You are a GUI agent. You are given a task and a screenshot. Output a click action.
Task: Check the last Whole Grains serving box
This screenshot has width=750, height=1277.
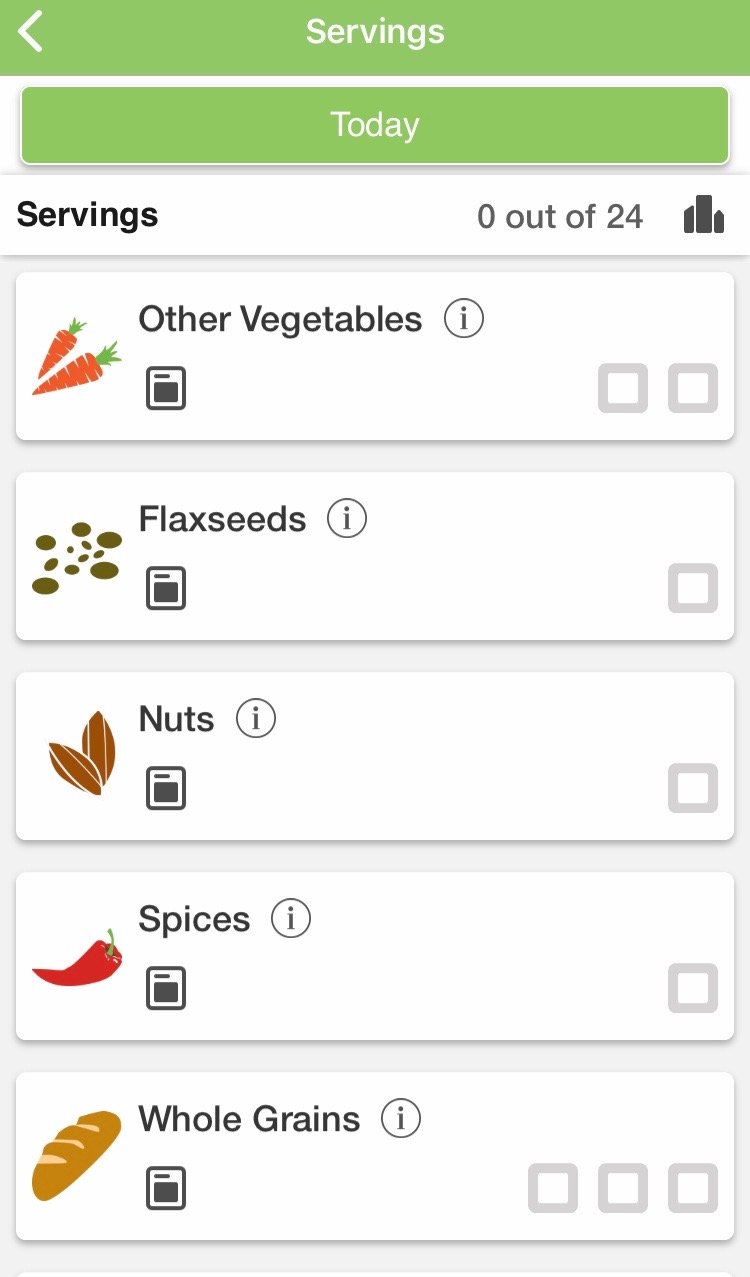pyautogui.click(x=693, y=1188)
